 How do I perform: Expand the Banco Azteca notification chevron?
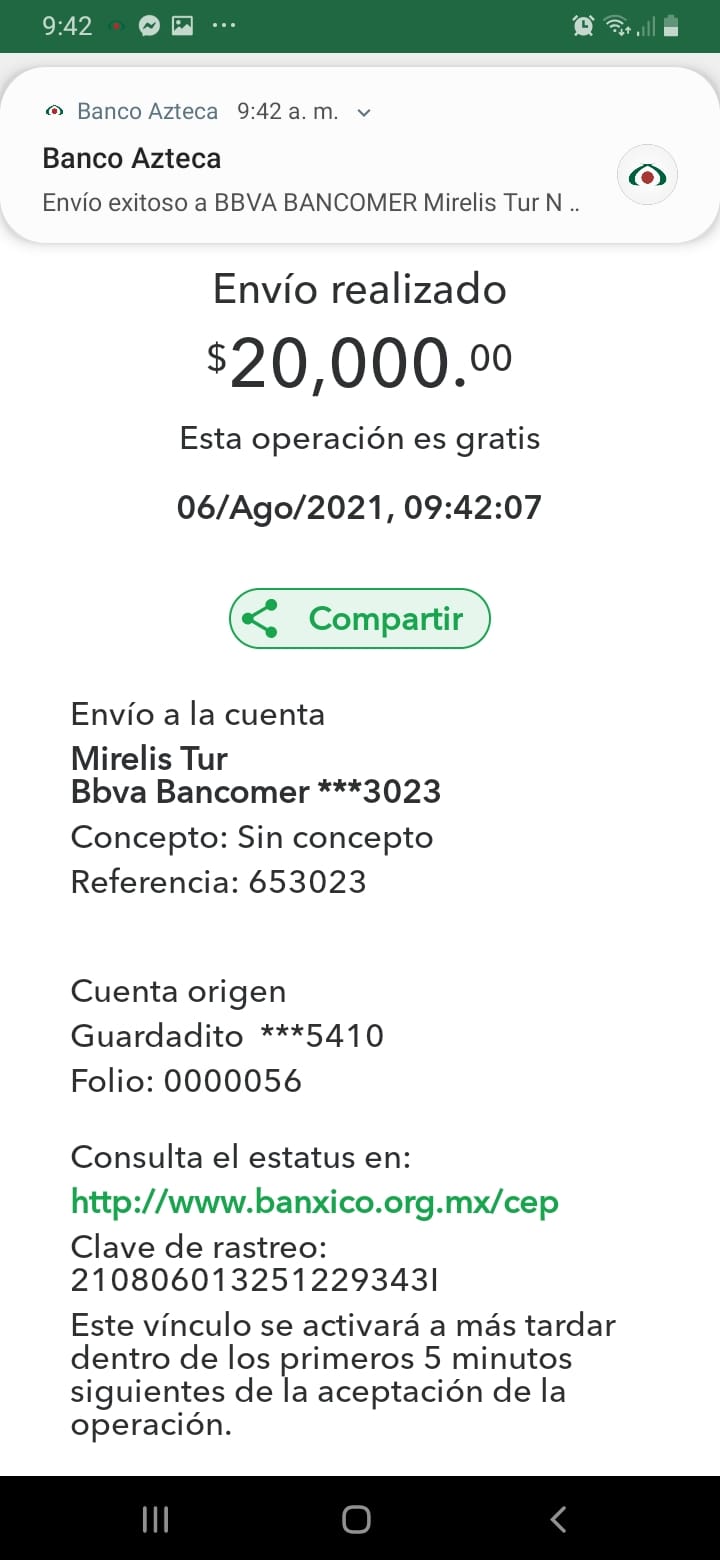pyautogui.click(x=364, y=112)
